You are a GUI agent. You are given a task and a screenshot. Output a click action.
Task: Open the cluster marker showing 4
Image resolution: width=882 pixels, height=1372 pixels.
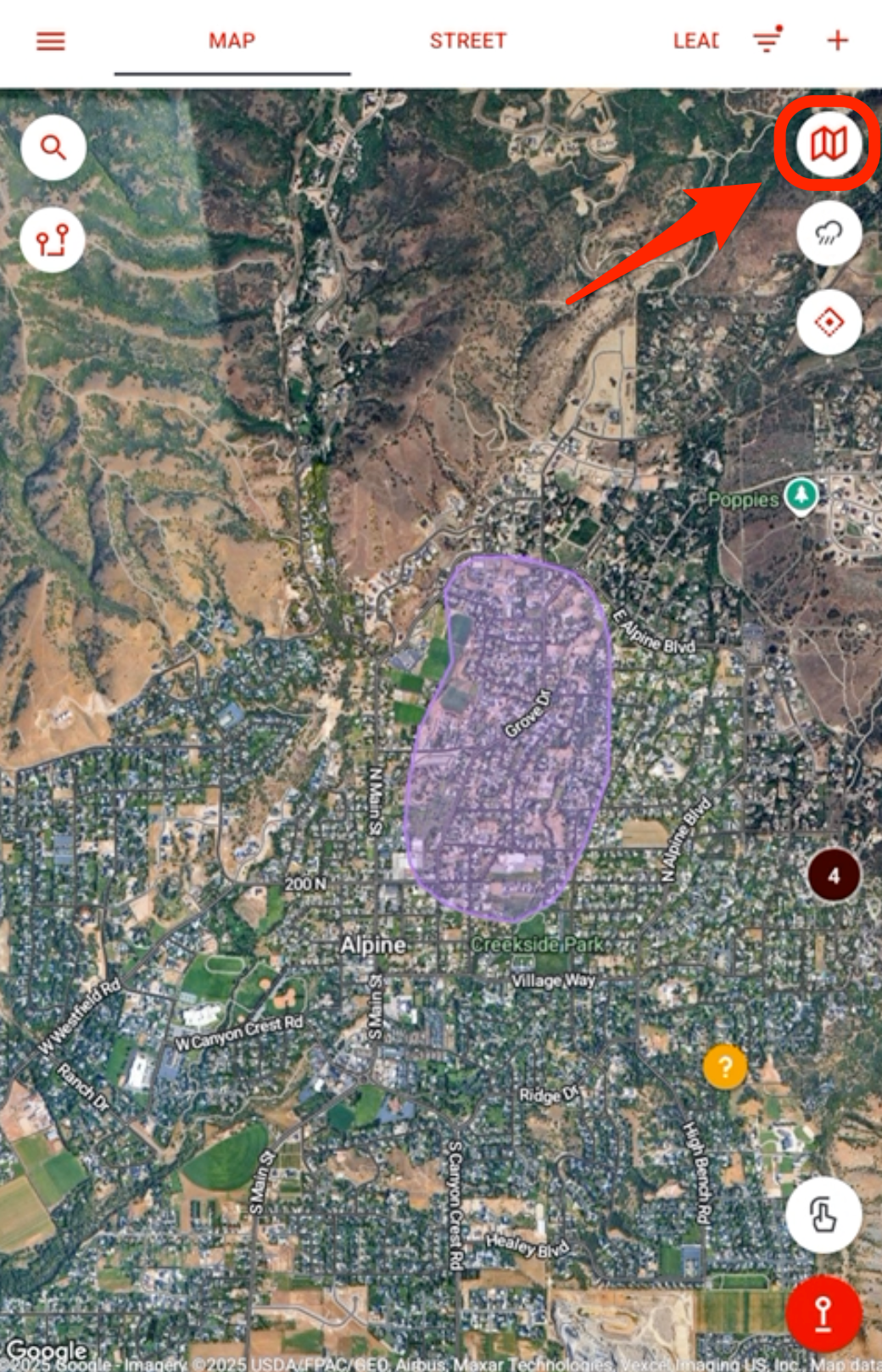tap(834, 875)
